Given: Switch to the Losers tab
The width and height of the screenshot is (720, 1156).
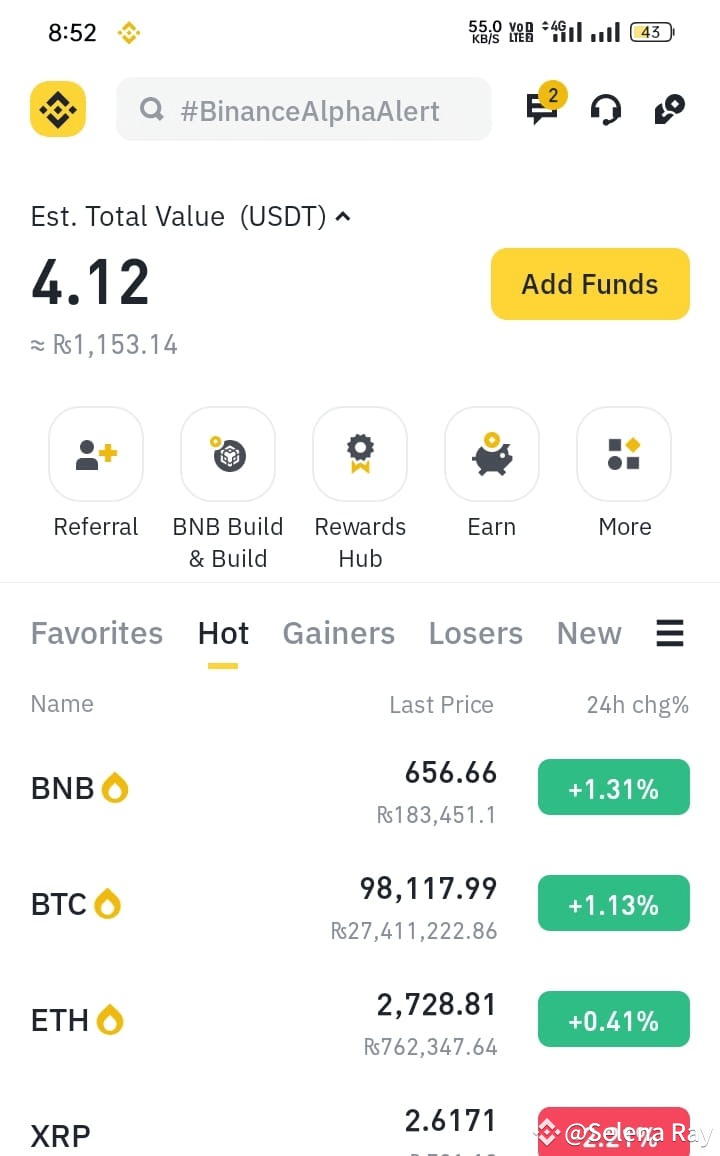Looking at the screenshot, I should coord(475,632).
